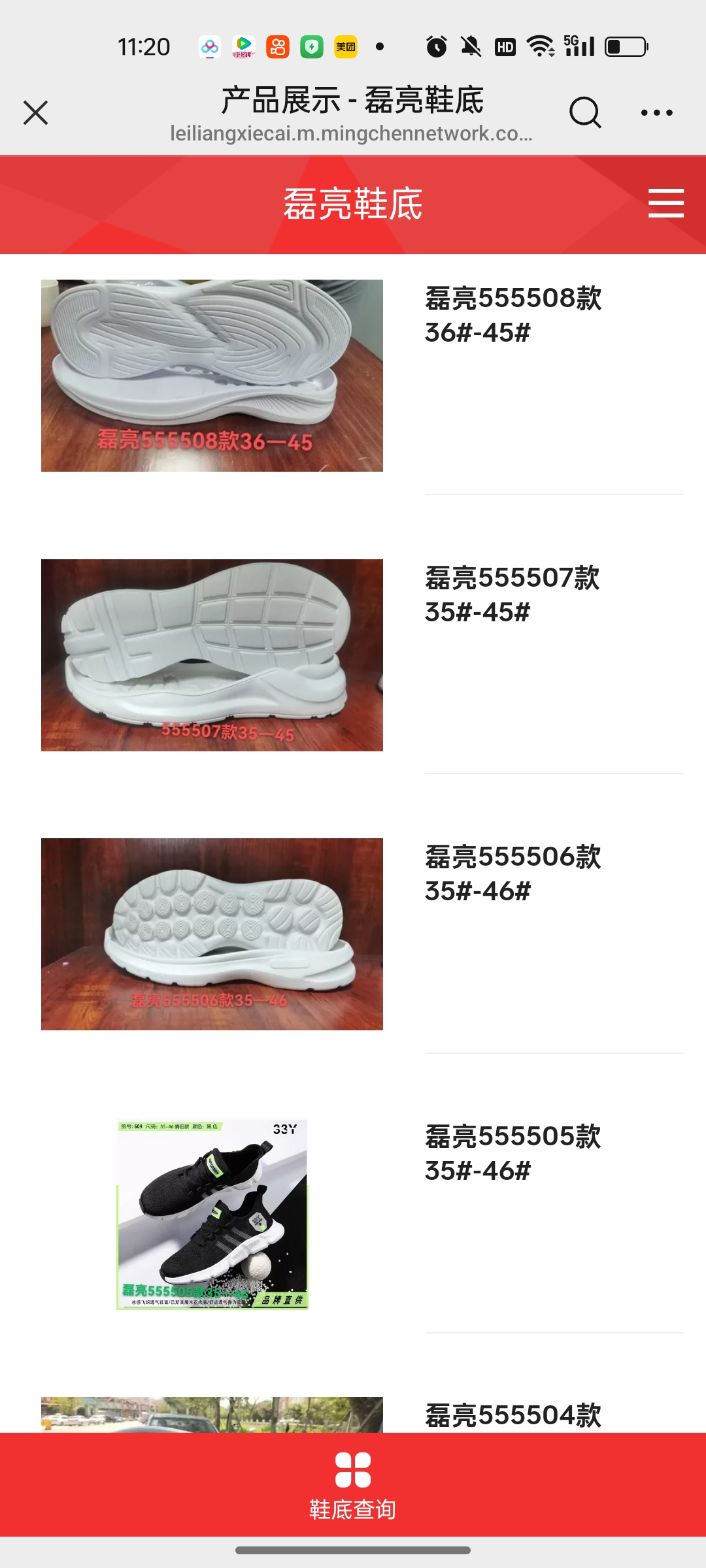Open the 磊亮555506款 sole photo
Image resolution: width=706 pixels, height=1568 pixels.
[212, 934]
